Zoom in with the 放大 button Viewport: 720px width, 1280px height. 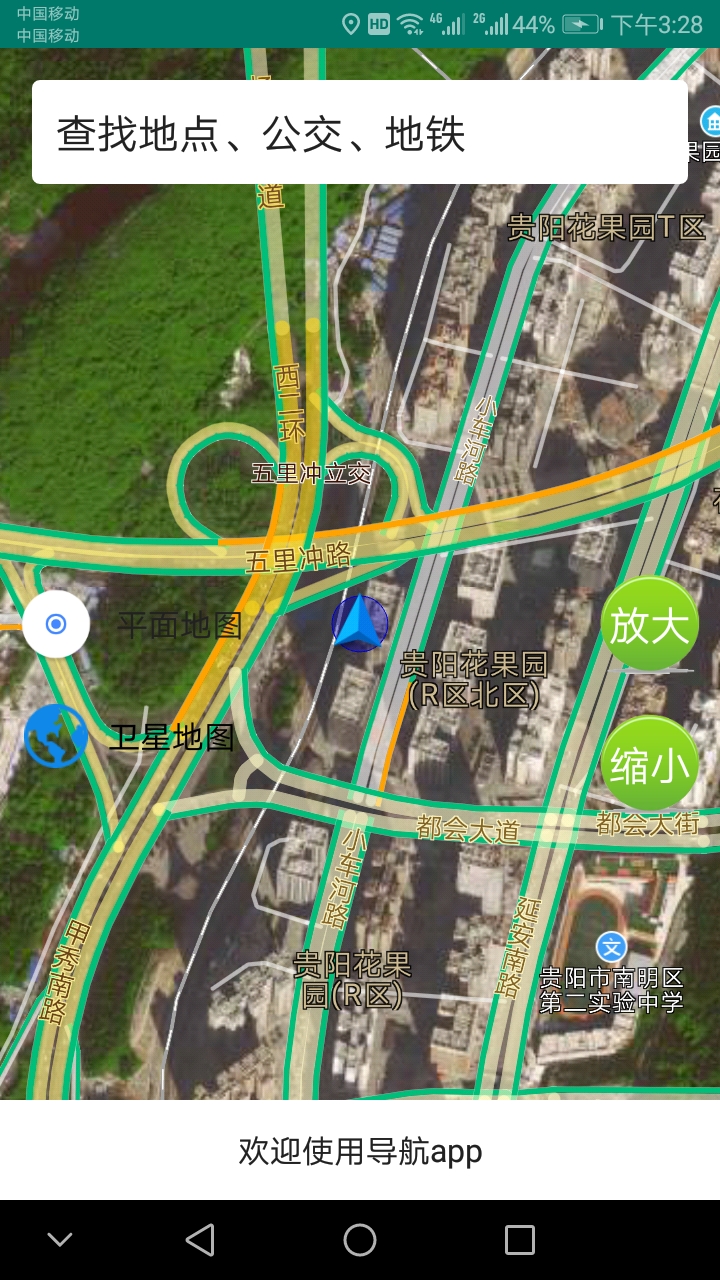[650, 625]
